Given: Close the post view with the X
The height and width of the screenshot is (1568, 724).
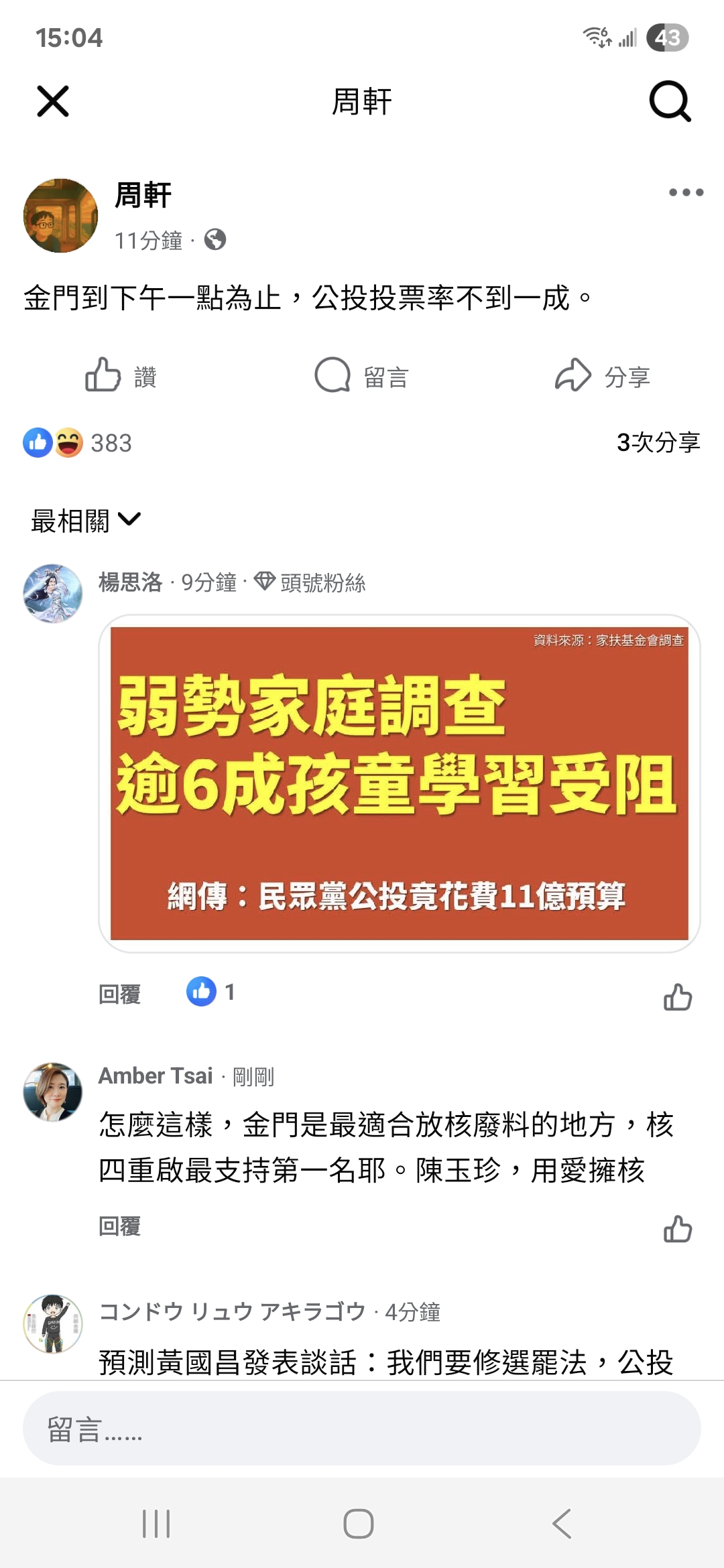Looking at the screenshot, I should (53, 102).
